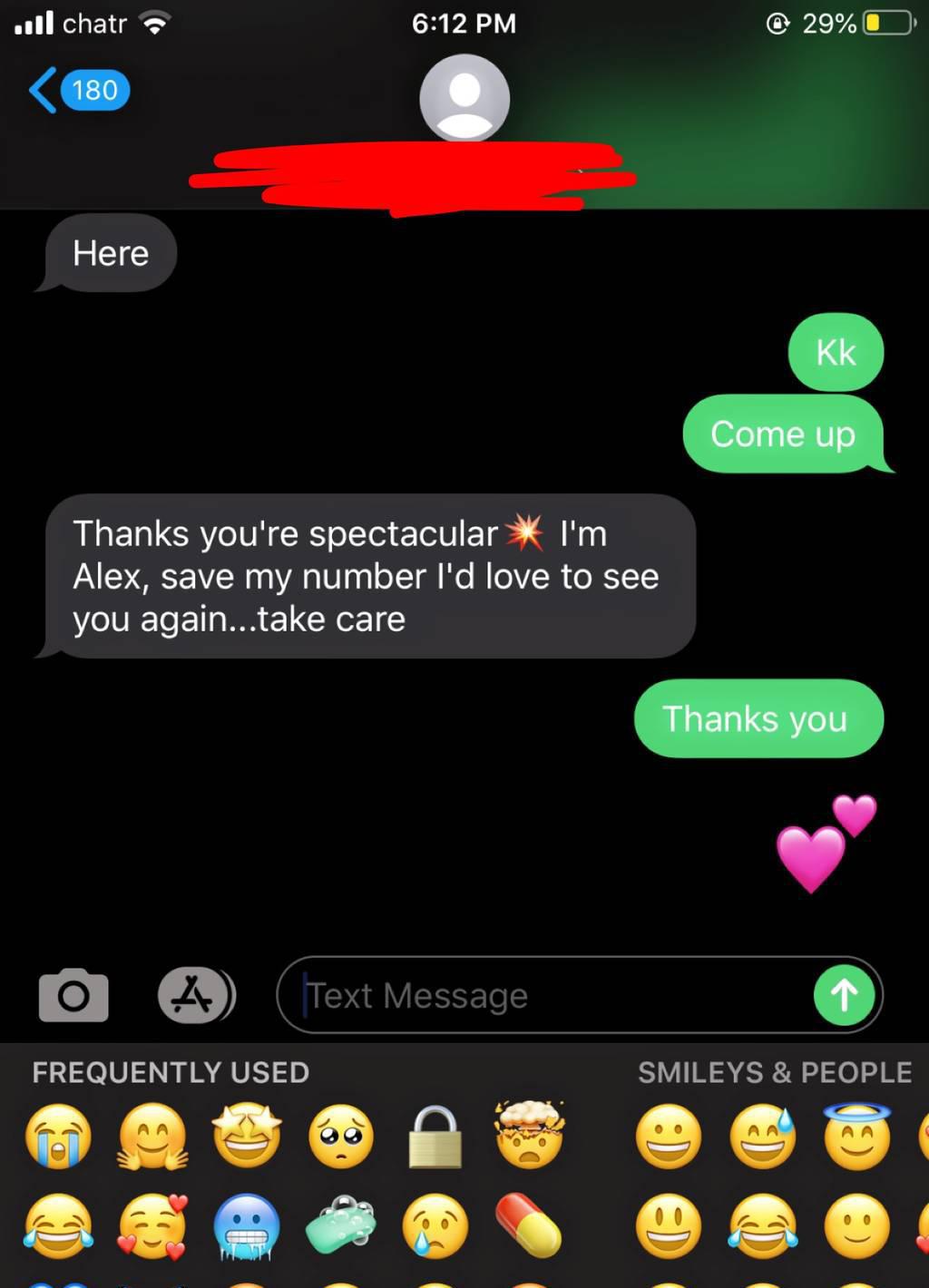Insert the cold face emoji
The width and height of the screenshot is (929, 1288).
[x=247, y=1226]
